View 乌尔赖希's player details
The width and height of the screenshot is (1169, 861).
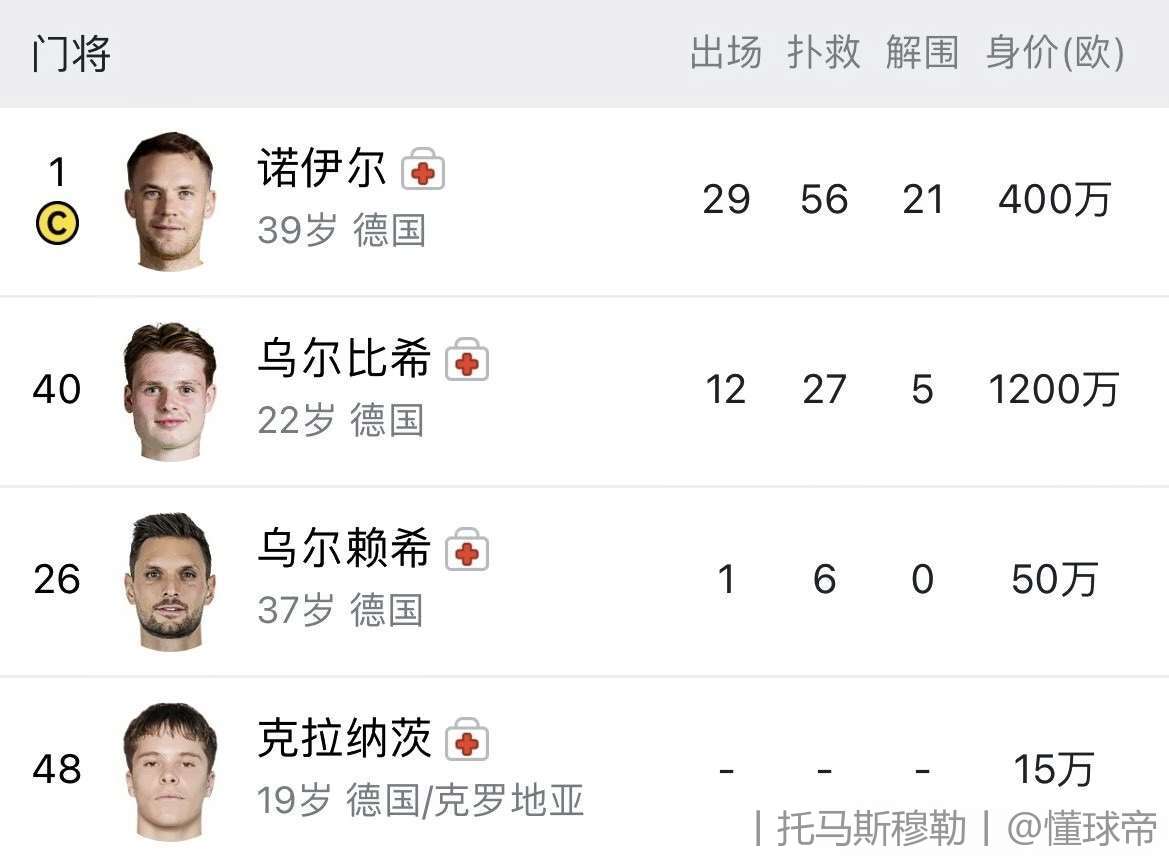point(584,581)
